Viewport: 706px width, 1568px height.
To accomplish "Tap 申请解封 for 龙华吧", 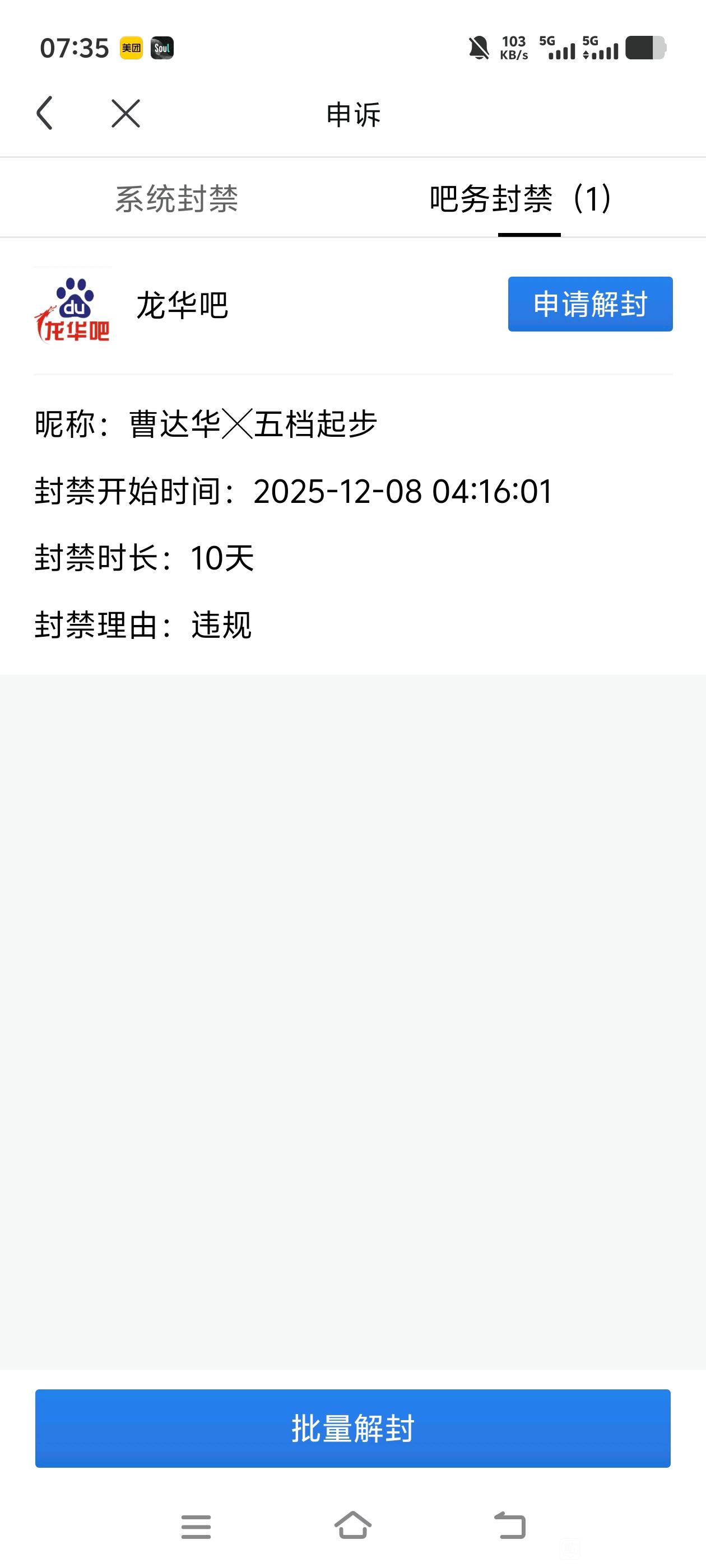I will tap(589, 304).
